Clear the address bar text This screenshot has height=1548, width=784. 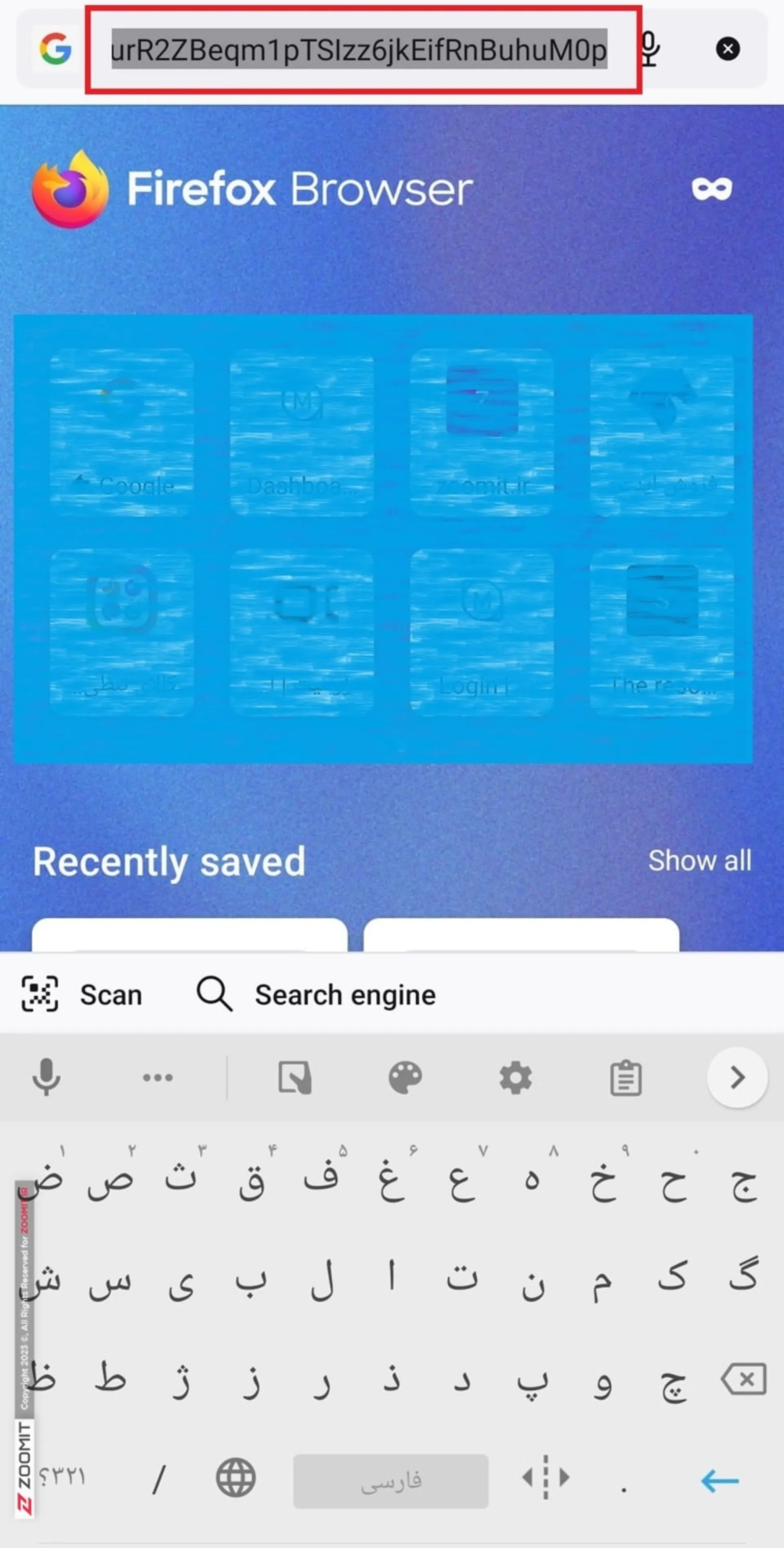tap(728, 49)
